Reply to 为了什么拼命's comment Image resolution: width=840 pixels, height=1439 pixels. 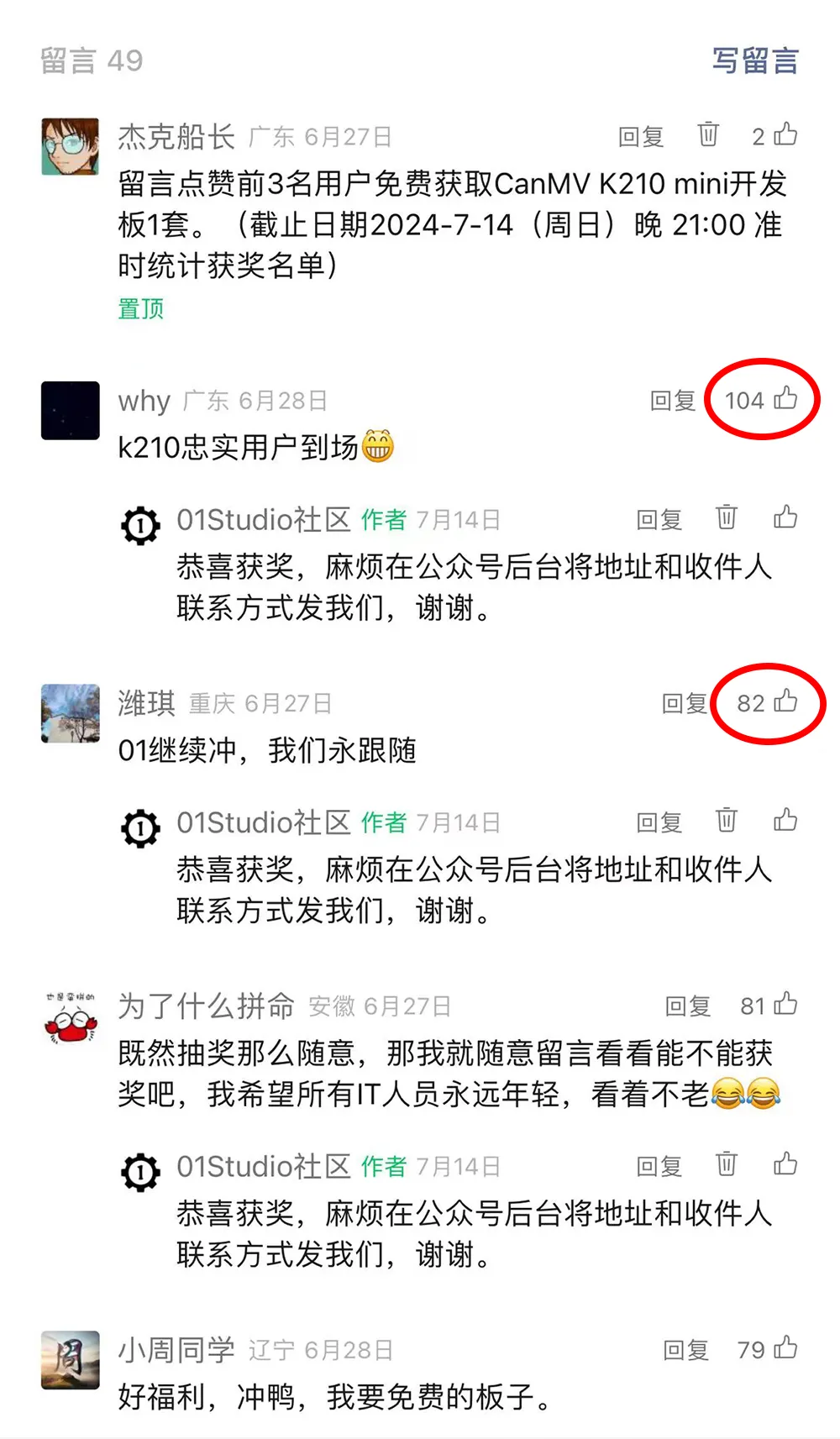[x=688, y=1006]
